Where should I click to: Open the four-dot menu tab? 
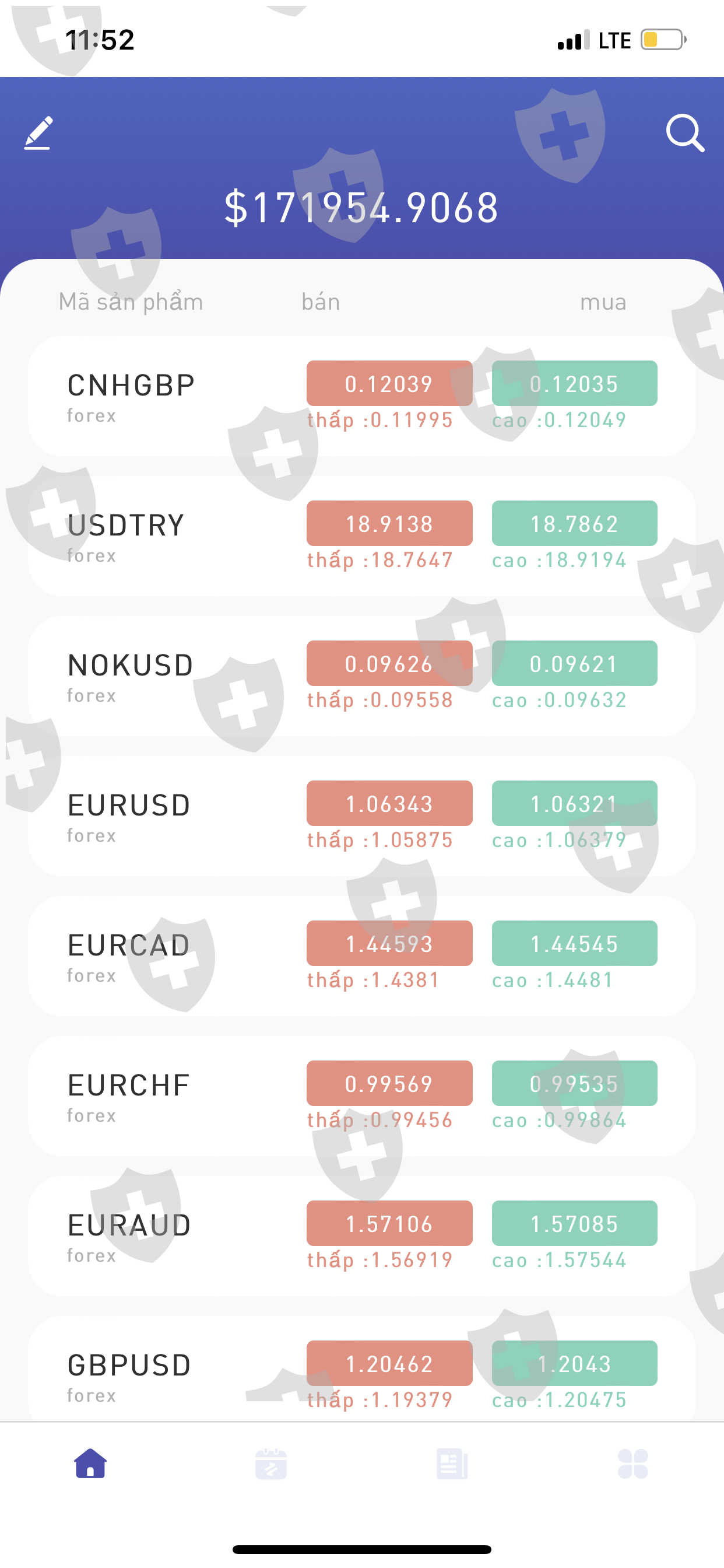[x=632, y=1464]
